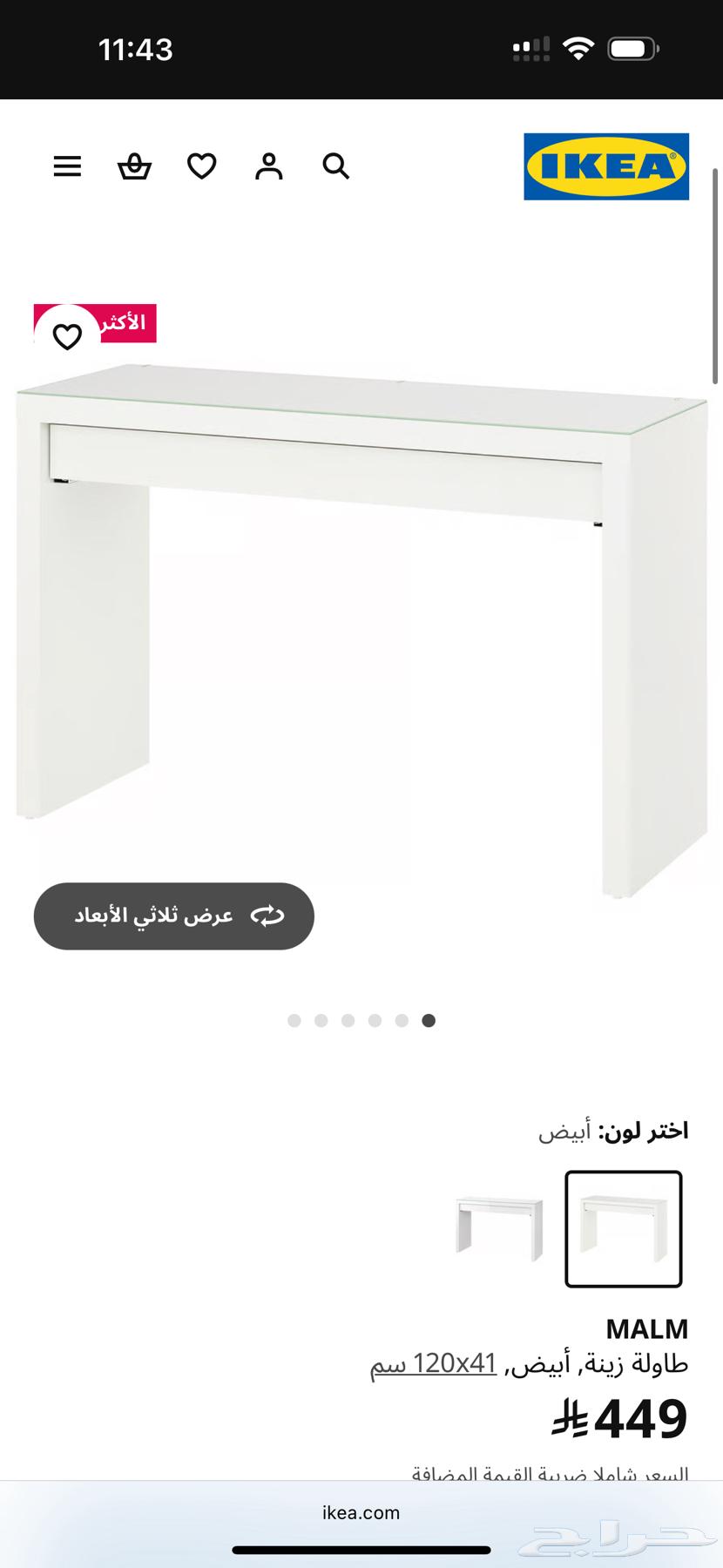Open the navigation hamburger menu

click(67, 166)
